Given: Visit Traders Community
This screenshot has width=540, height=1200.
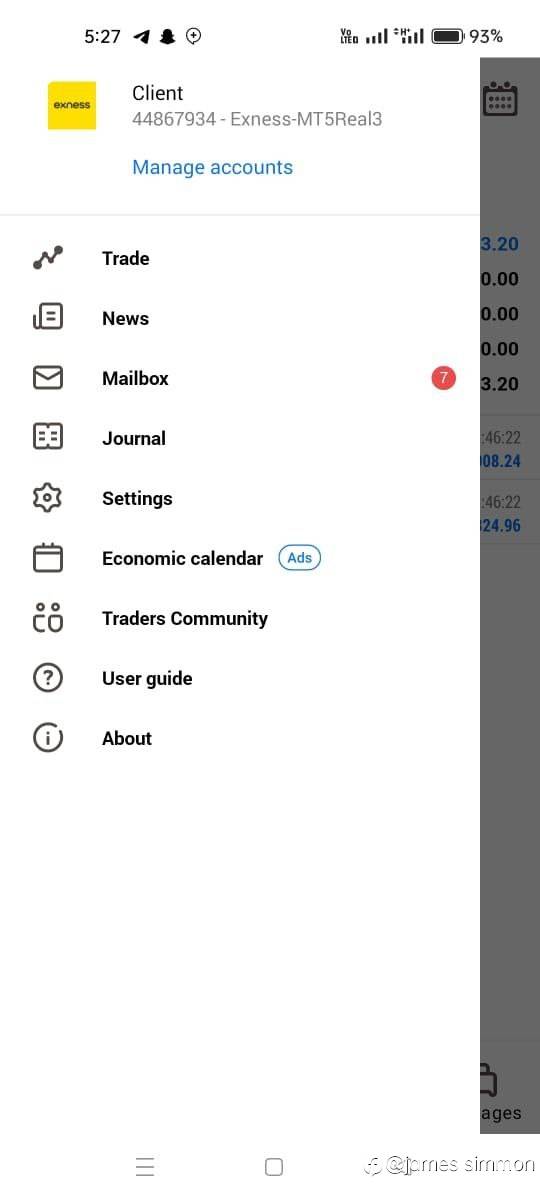Looking at the screenshot, I should click(x=240, y=618).
